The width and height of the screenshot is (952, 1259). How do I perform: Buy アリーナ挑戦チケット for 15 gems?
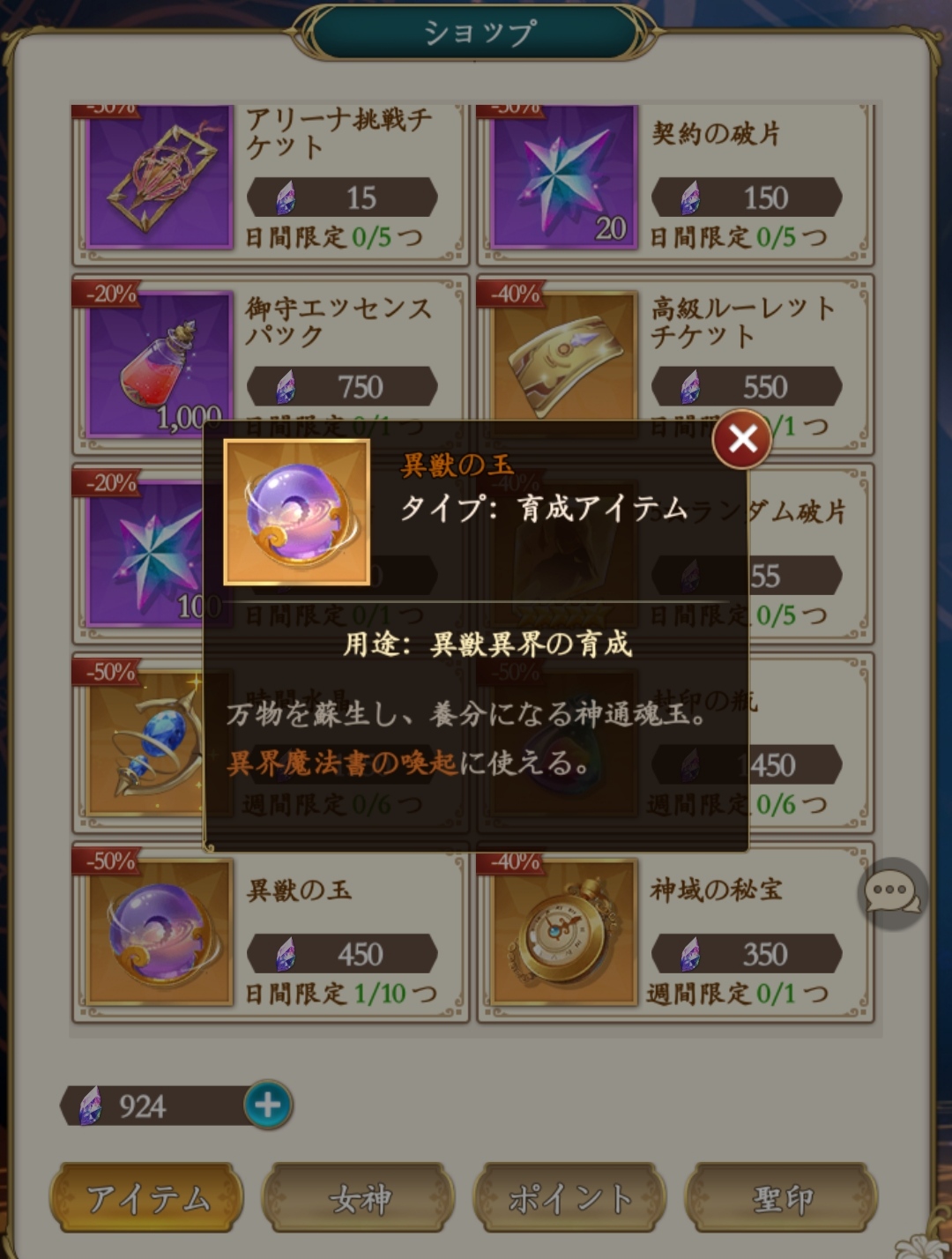342,197
